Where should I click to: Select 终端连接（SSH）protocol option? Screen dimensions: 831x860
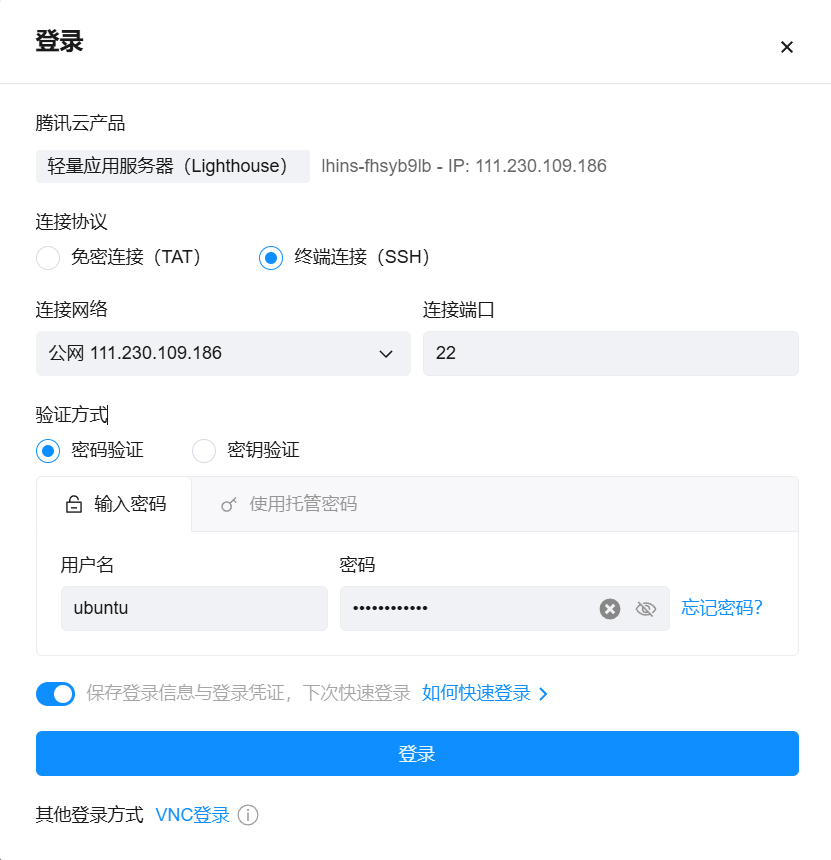(271, 258)
